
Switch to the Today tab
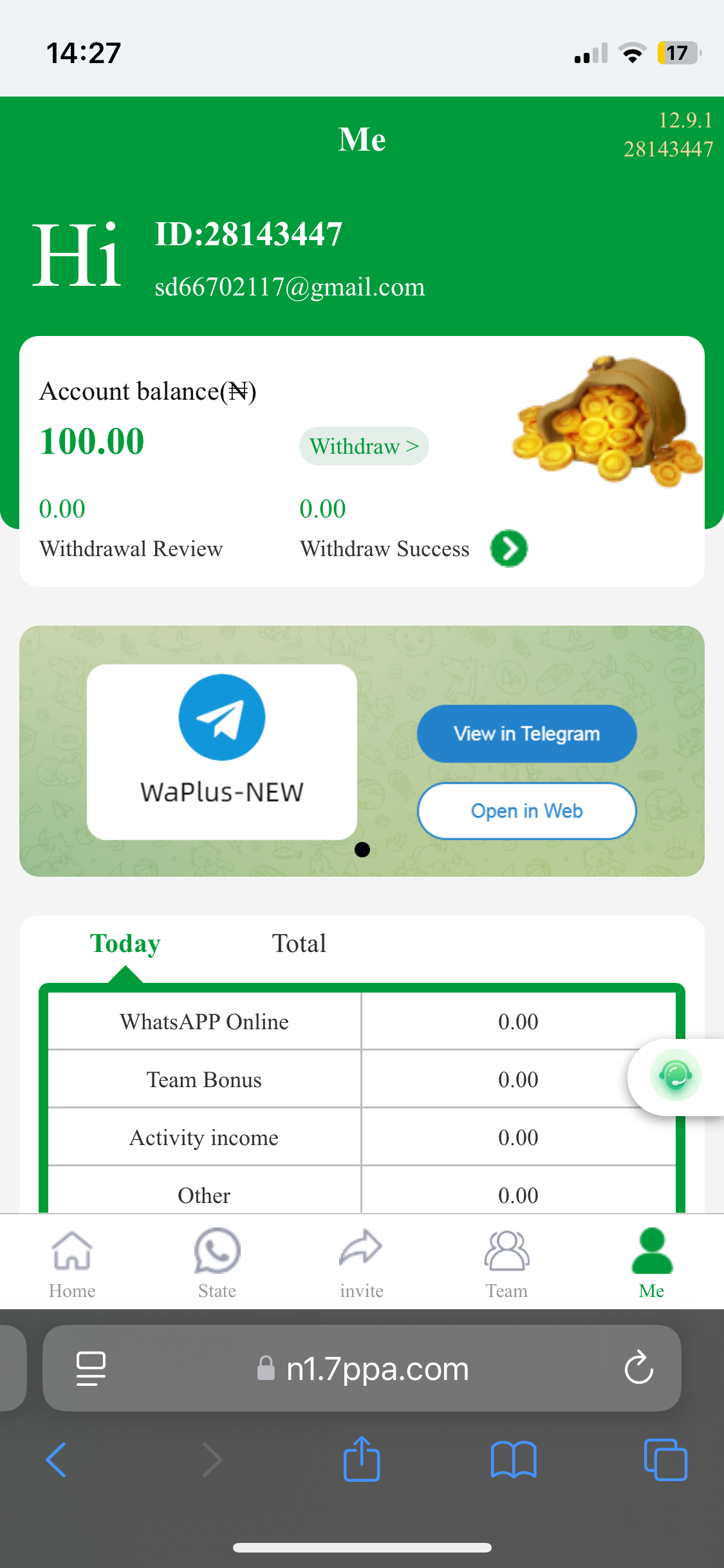point(125,944)
